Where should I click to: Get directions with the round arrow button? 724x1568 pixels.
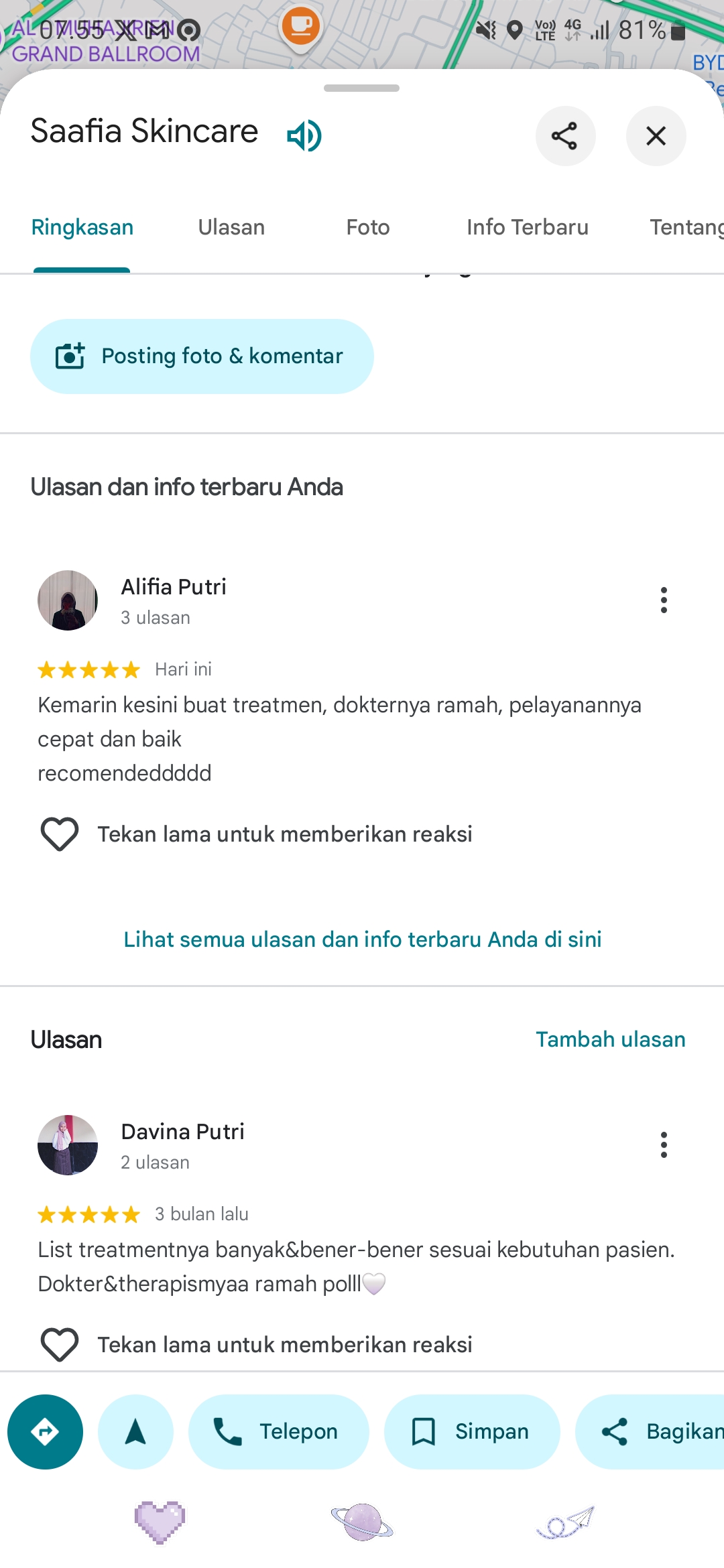46,1432
